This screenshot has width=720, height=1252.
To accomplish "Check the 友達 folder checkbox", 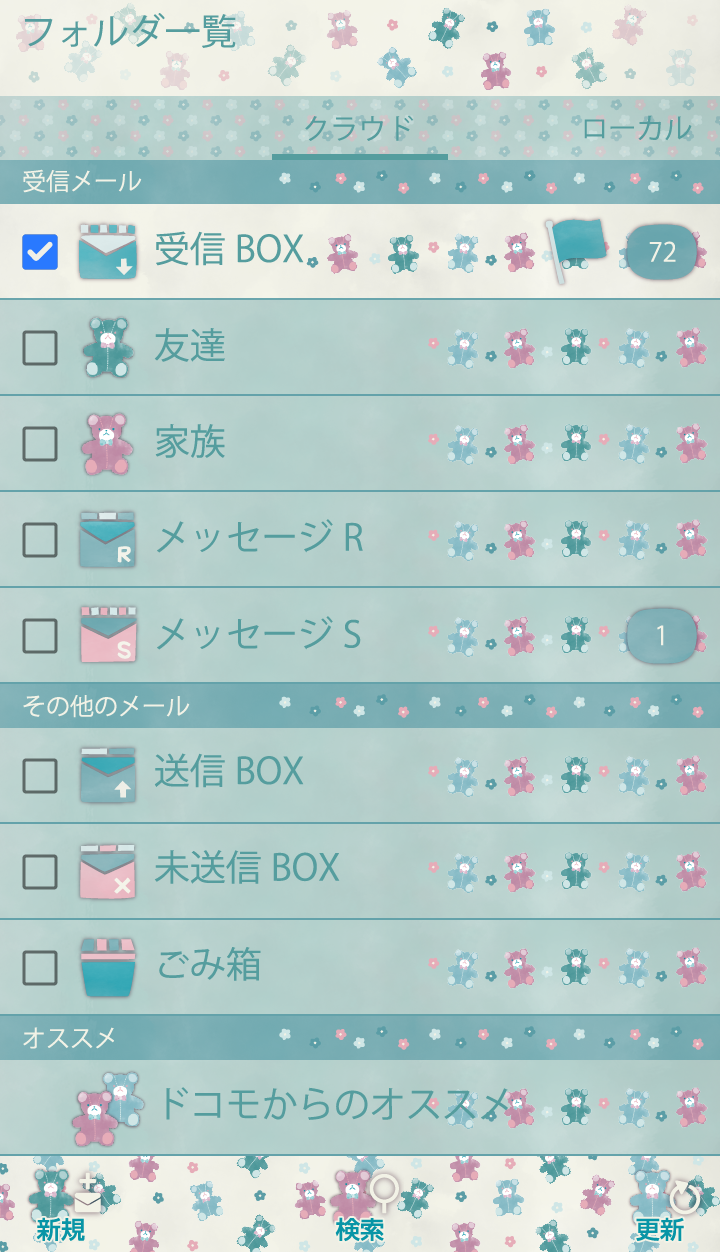I will (40, 348).
